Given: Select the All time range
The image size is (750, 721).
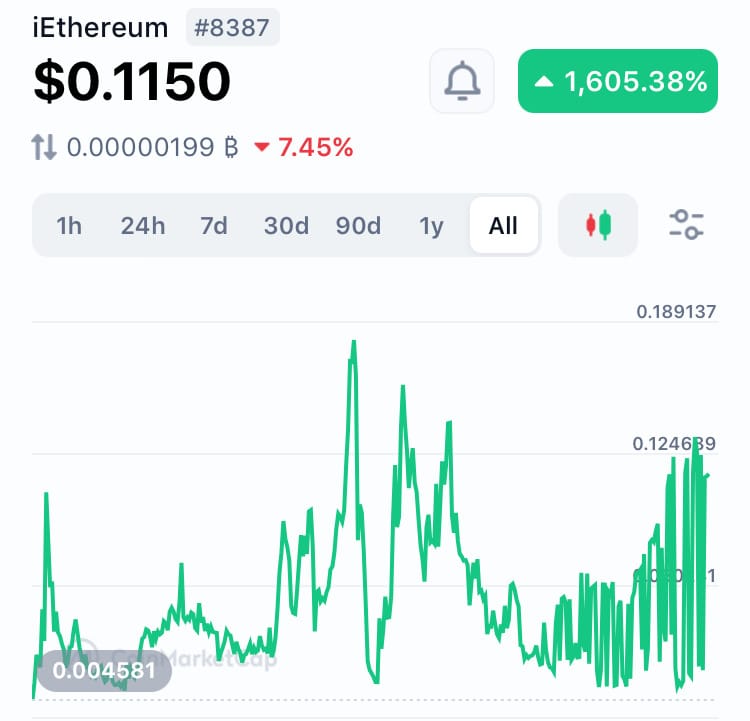Looking at the screenshot, I should pos(503,225).
